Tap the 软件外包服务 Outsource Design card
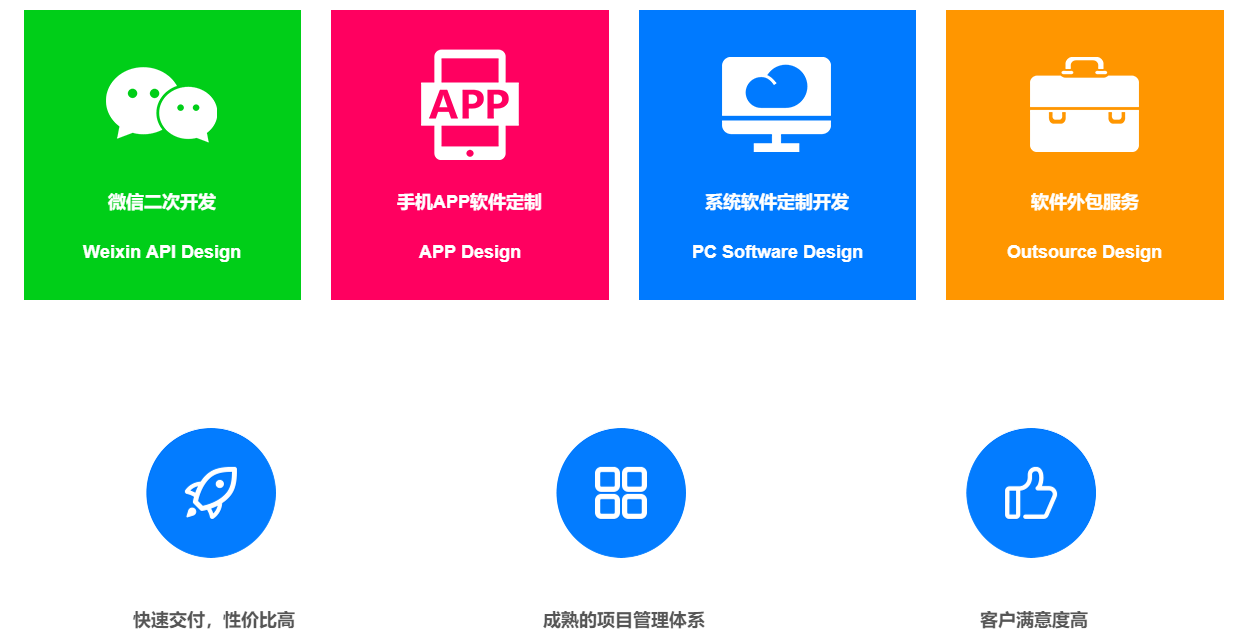The image size is (1258, 632). pyautogui.click(x=1084, y=155)
